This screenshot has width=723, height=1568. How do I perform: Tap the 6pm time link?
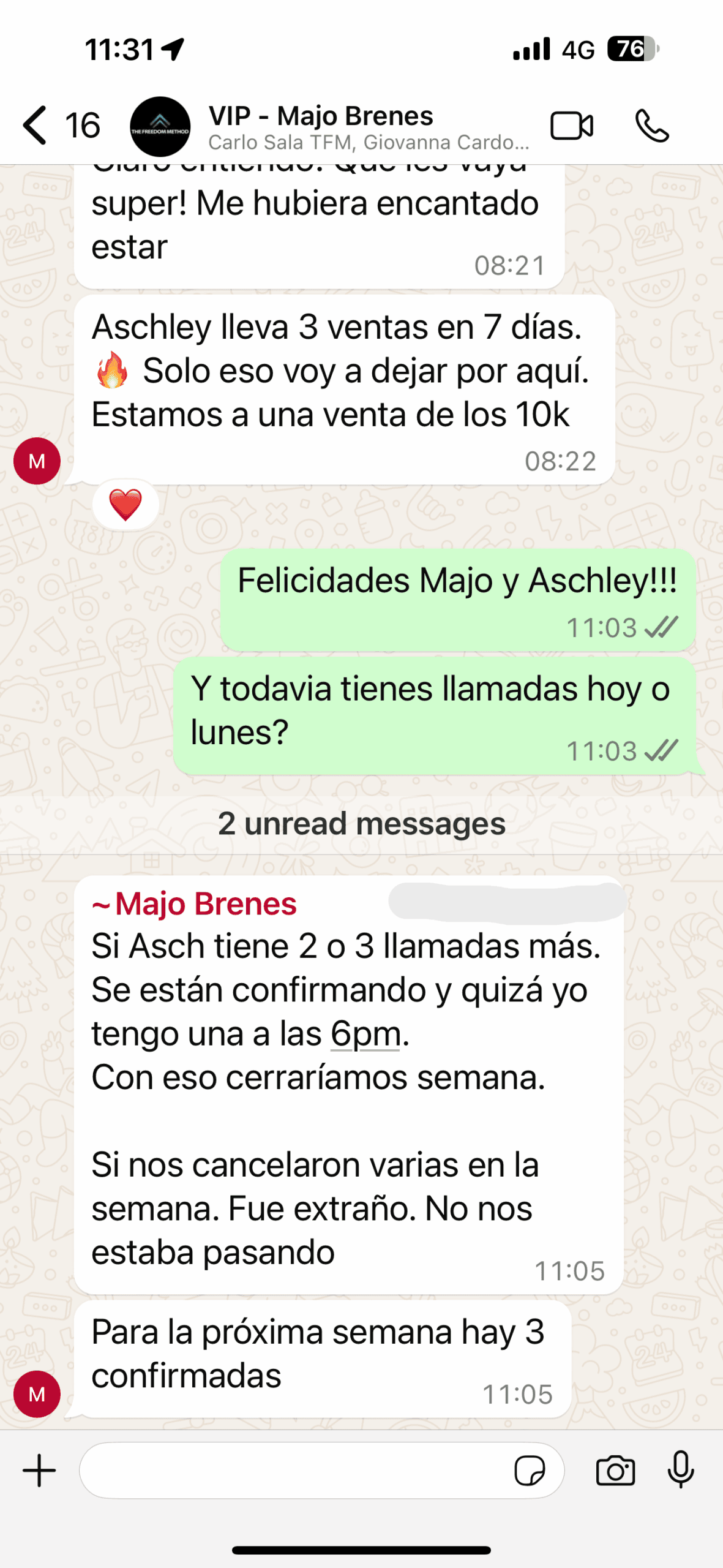(x=365, y=1035)
